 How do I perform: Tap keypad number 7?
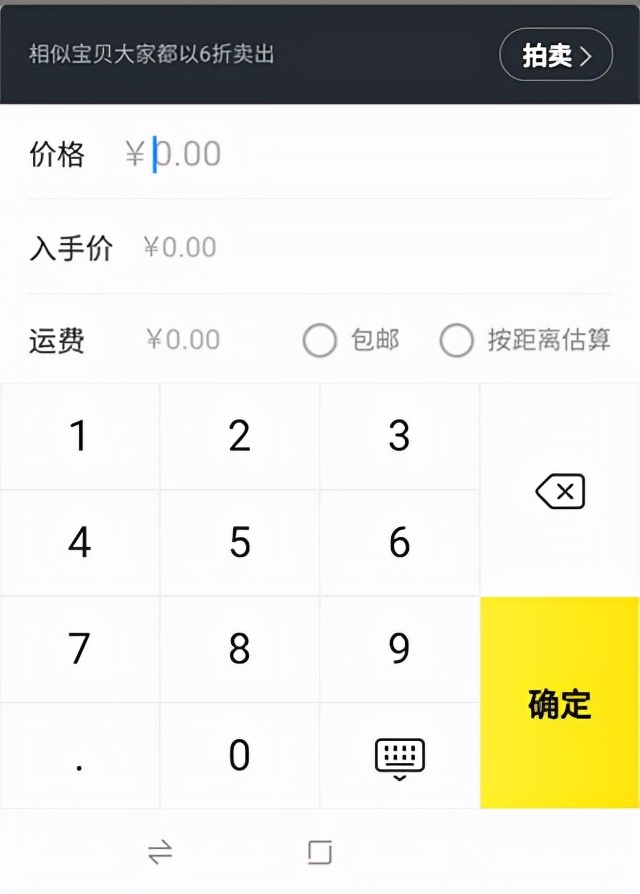click(x=79, y=649)
